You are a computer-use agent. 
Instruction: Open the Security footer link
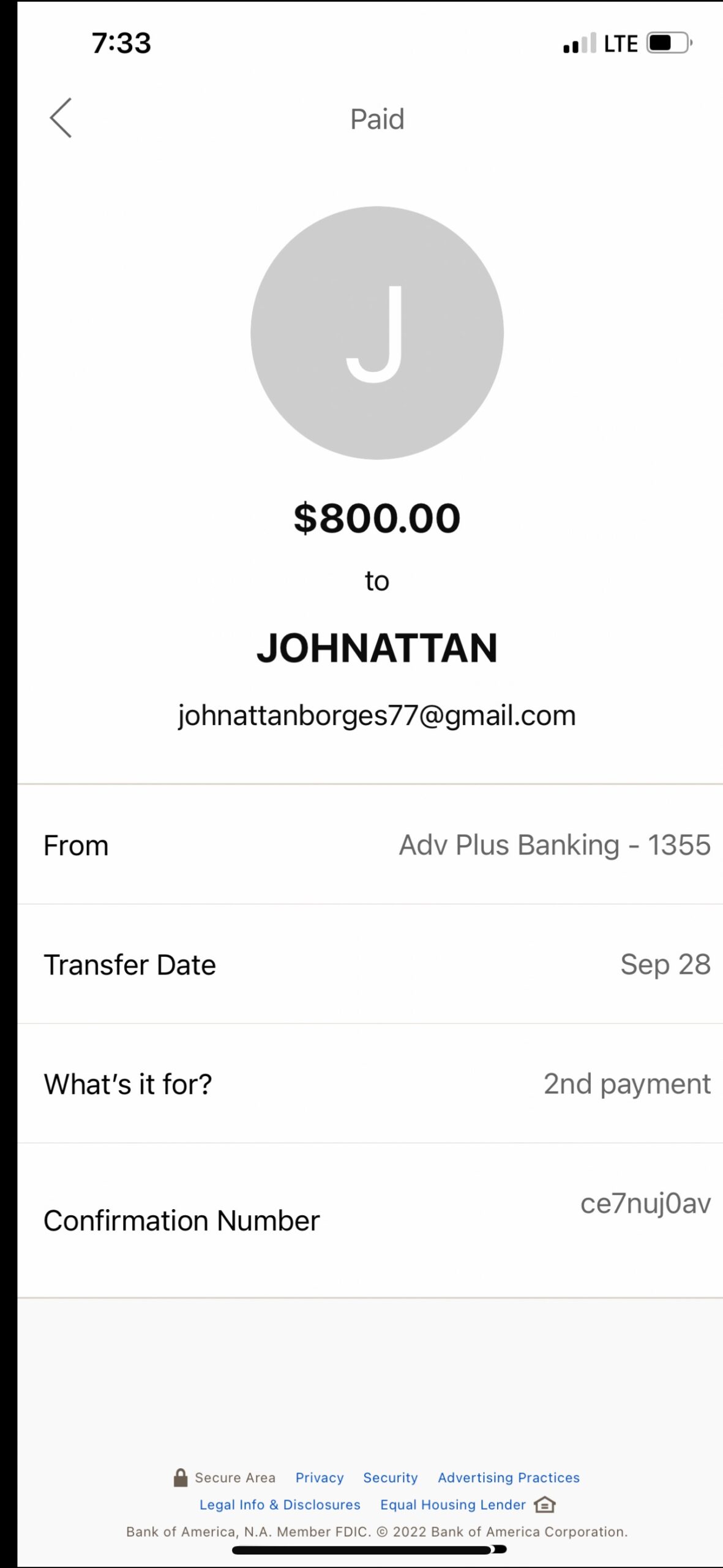tap(390, 1477)
